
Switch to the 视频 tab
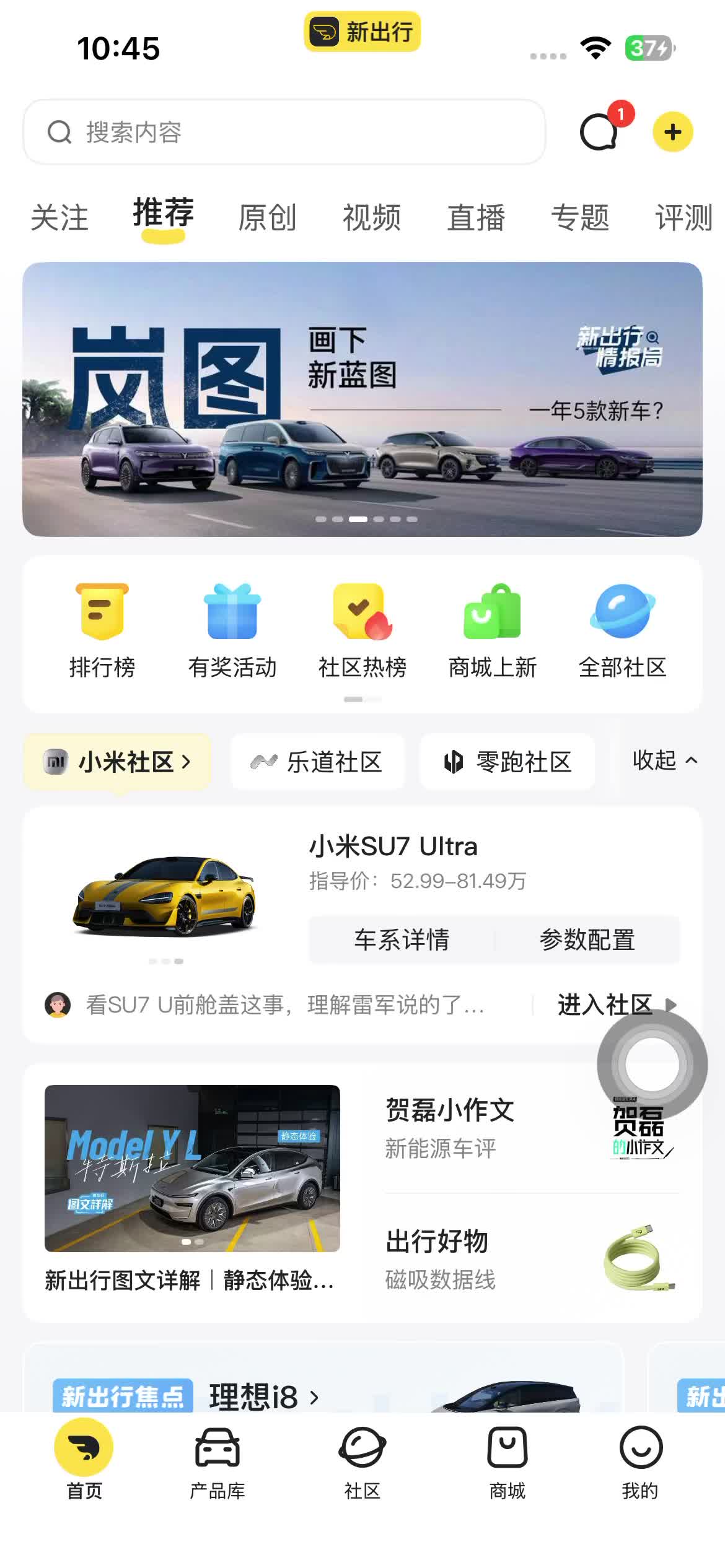coord(372,218)
